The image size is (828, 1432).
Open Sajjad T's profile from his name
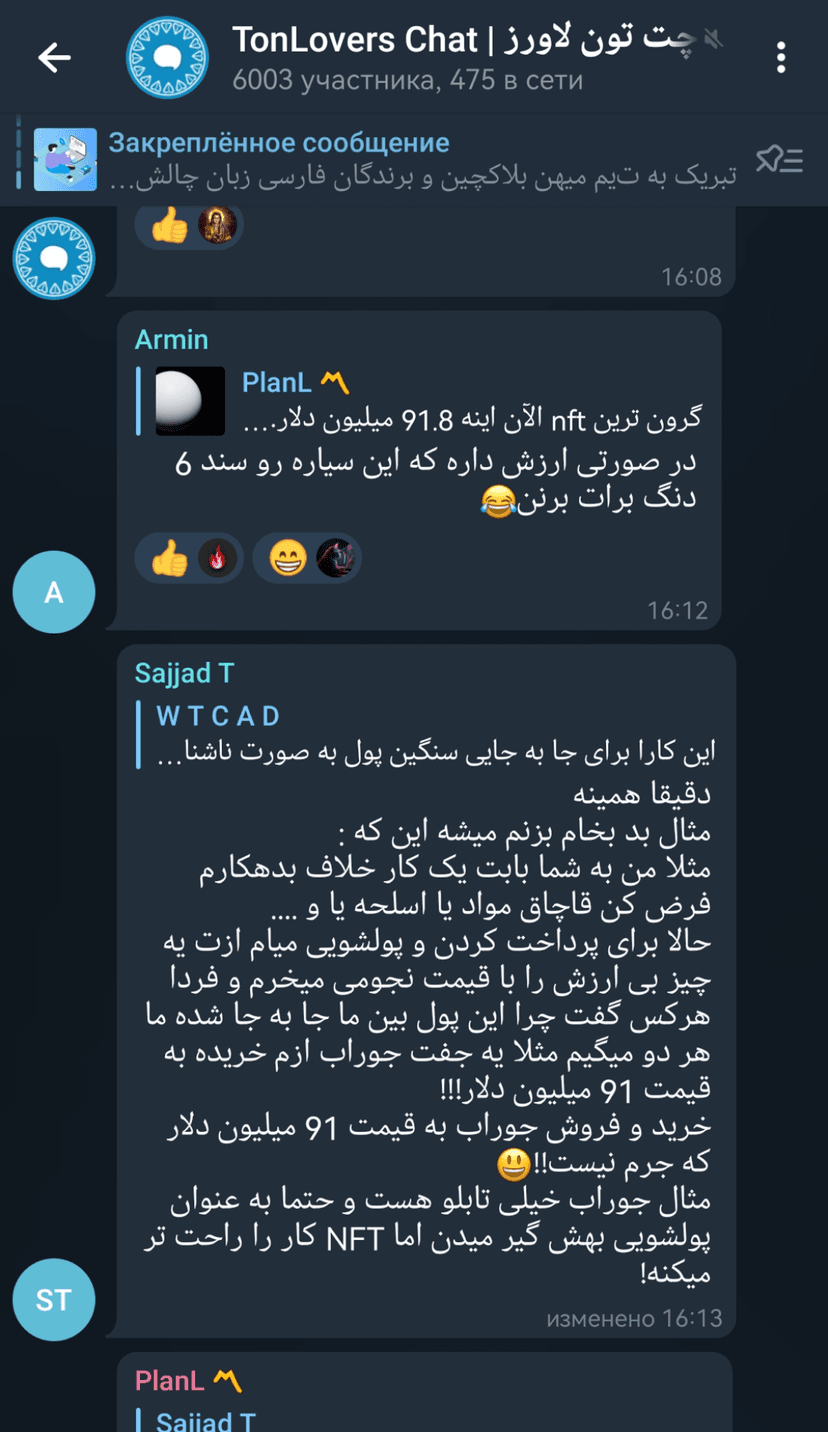[184, 673]
